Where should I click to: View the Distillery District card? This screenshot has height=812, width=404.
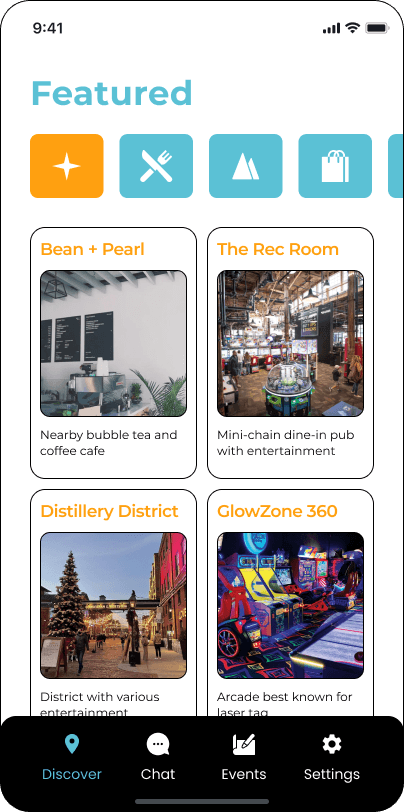[x=113, y=603]
